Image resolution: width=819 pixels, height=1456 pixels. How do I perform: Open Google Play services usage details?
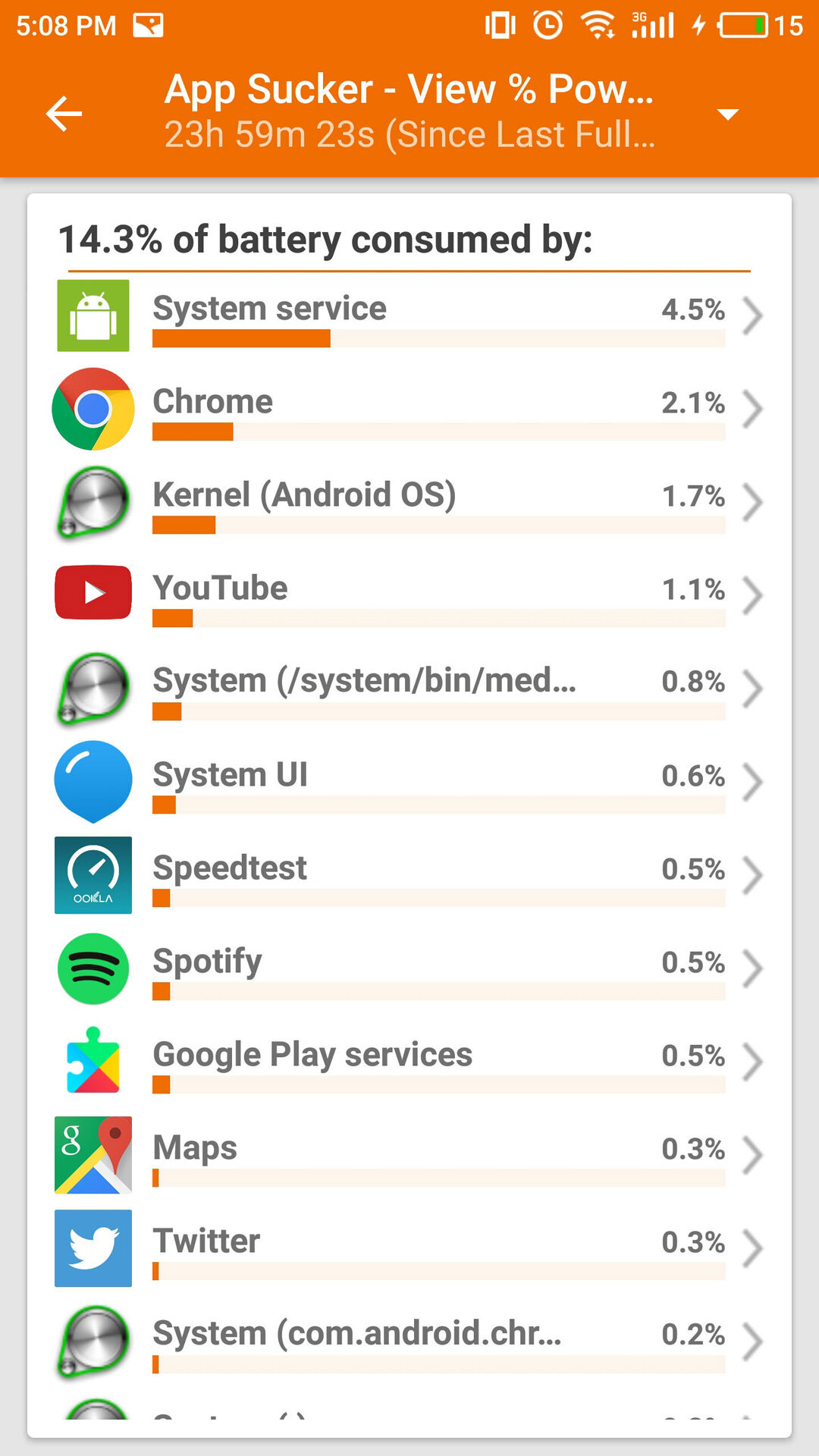[x=409, y=1062]
